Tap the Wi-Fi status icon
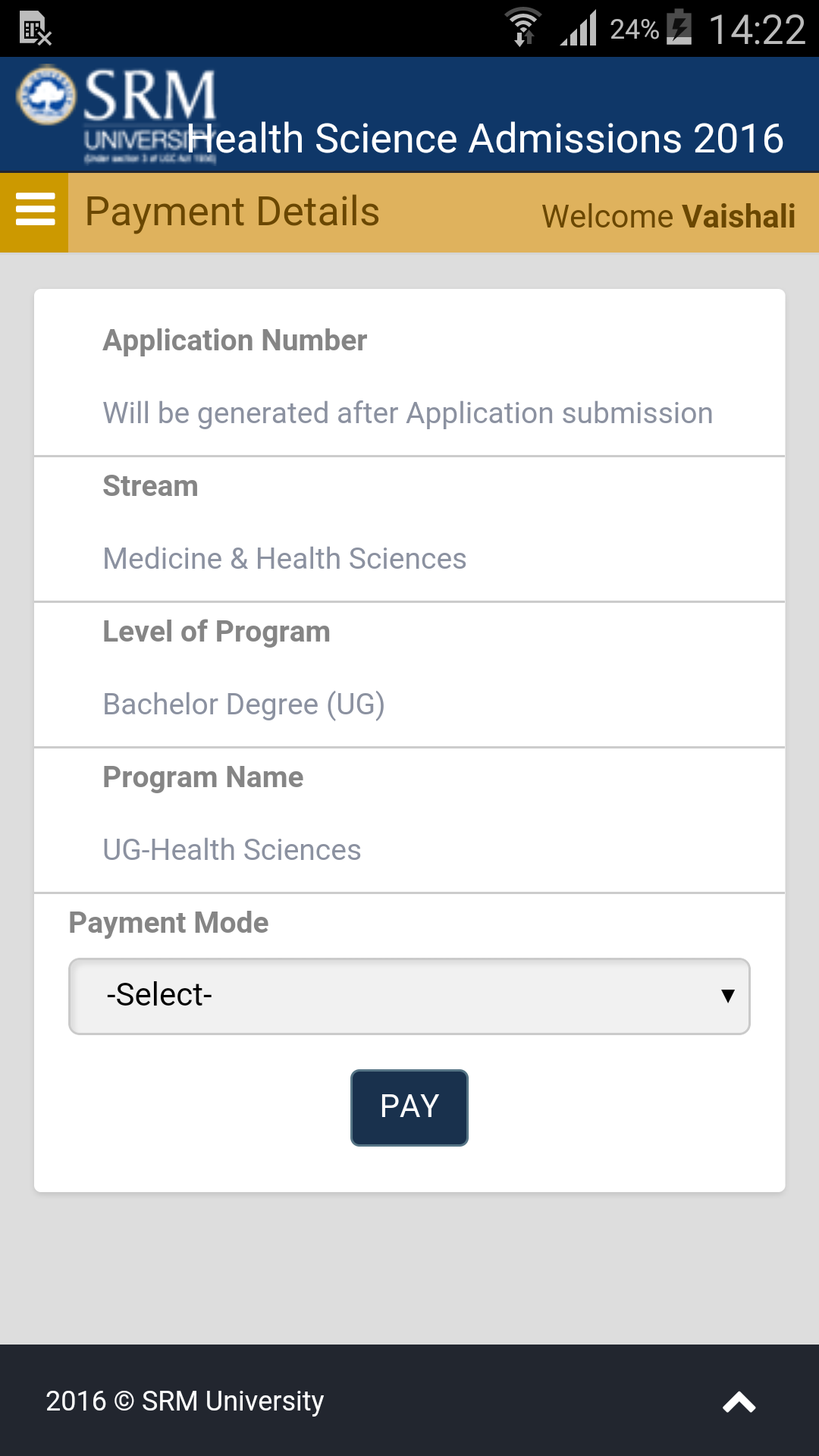 pos(522,25)
